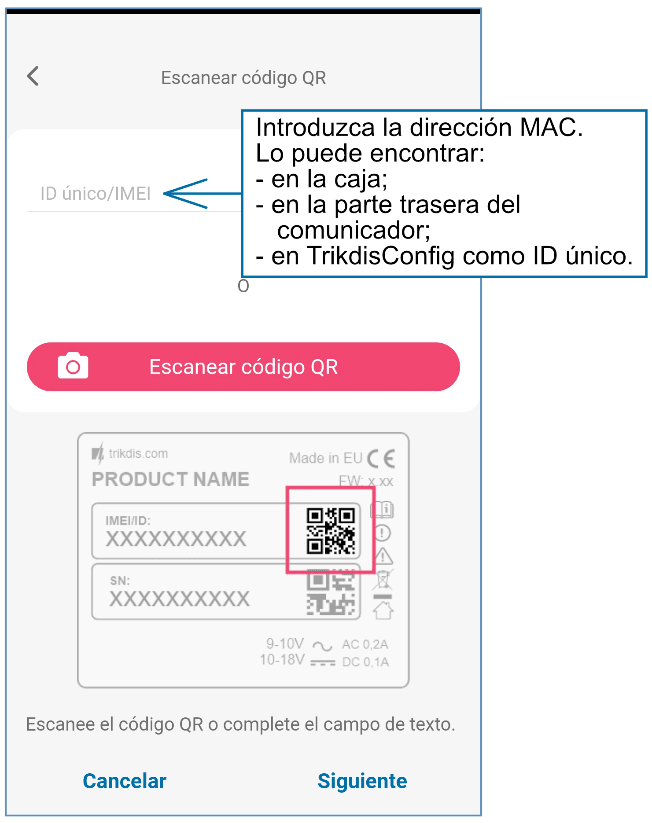The width and height of the screenshot is (652, 823).
Task: Tap Cancelar to exit setup
Action: pyautogui.click(x=124, y=781)
